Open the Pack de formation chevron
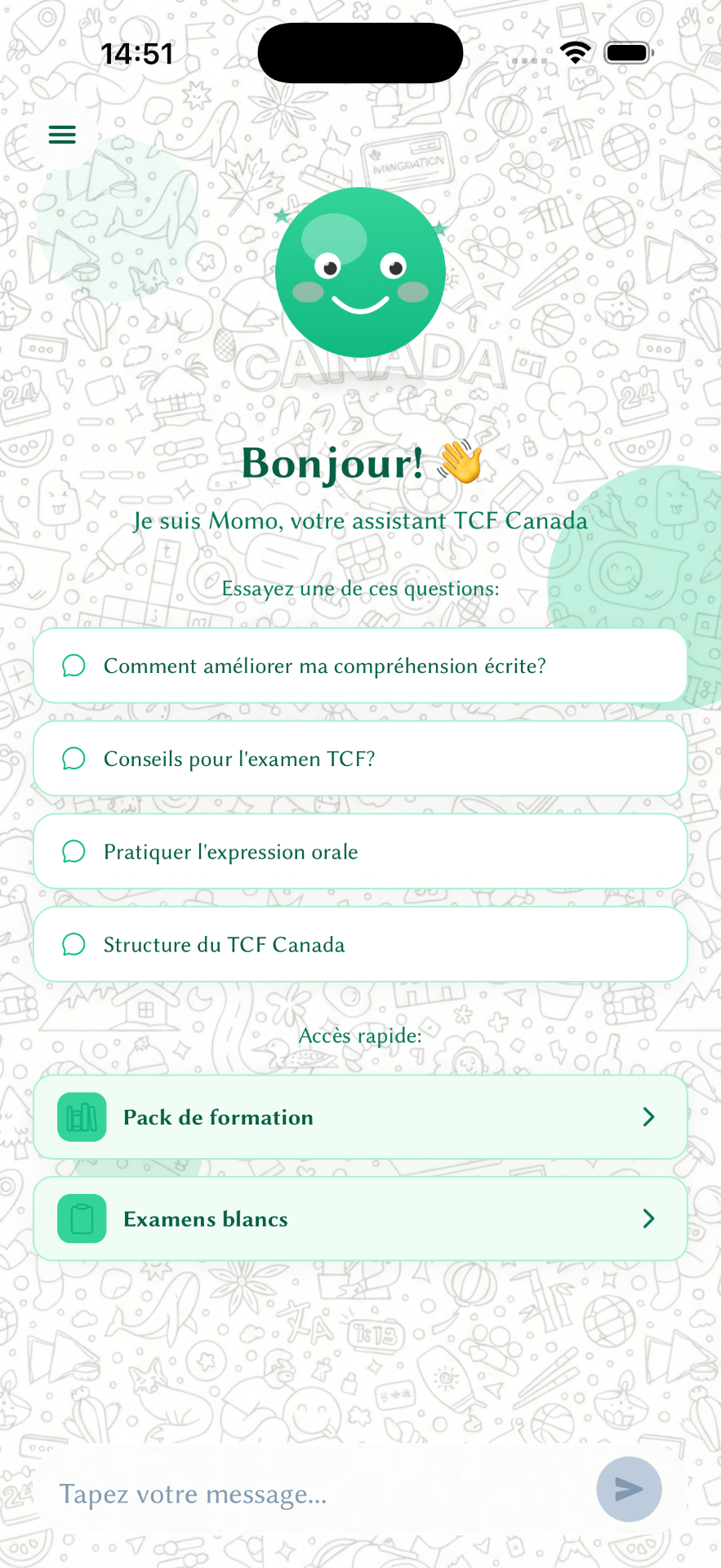The height and width of the screenshot is (1568, 721). pyautogui.click(x=648, y=1116)
